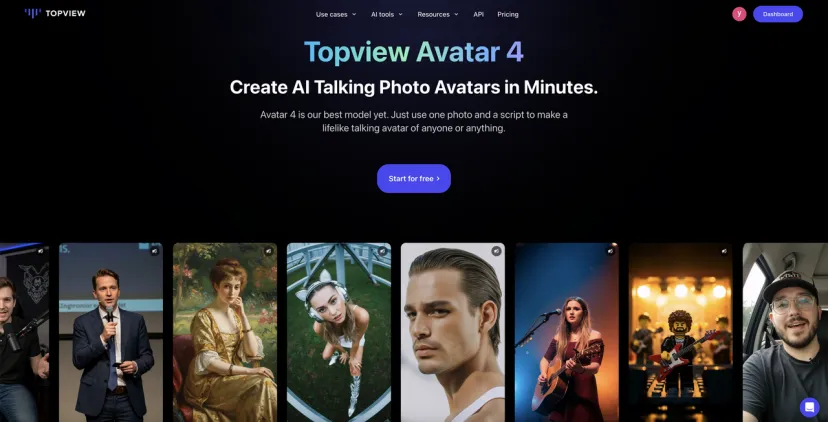828x422 pixels.
Task: Open the LEGO guitarist avatar video
Action: [x=680, y=335]
